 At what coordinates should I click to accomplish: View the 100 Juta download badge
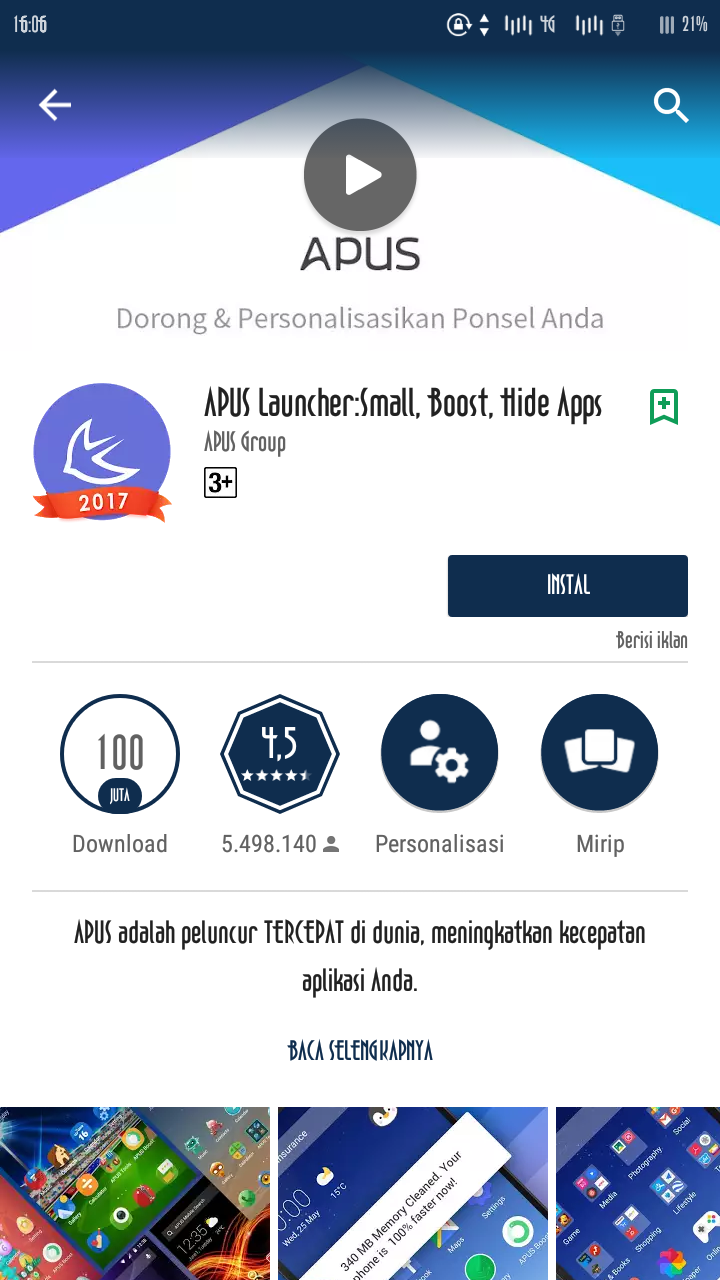point(120,752)
